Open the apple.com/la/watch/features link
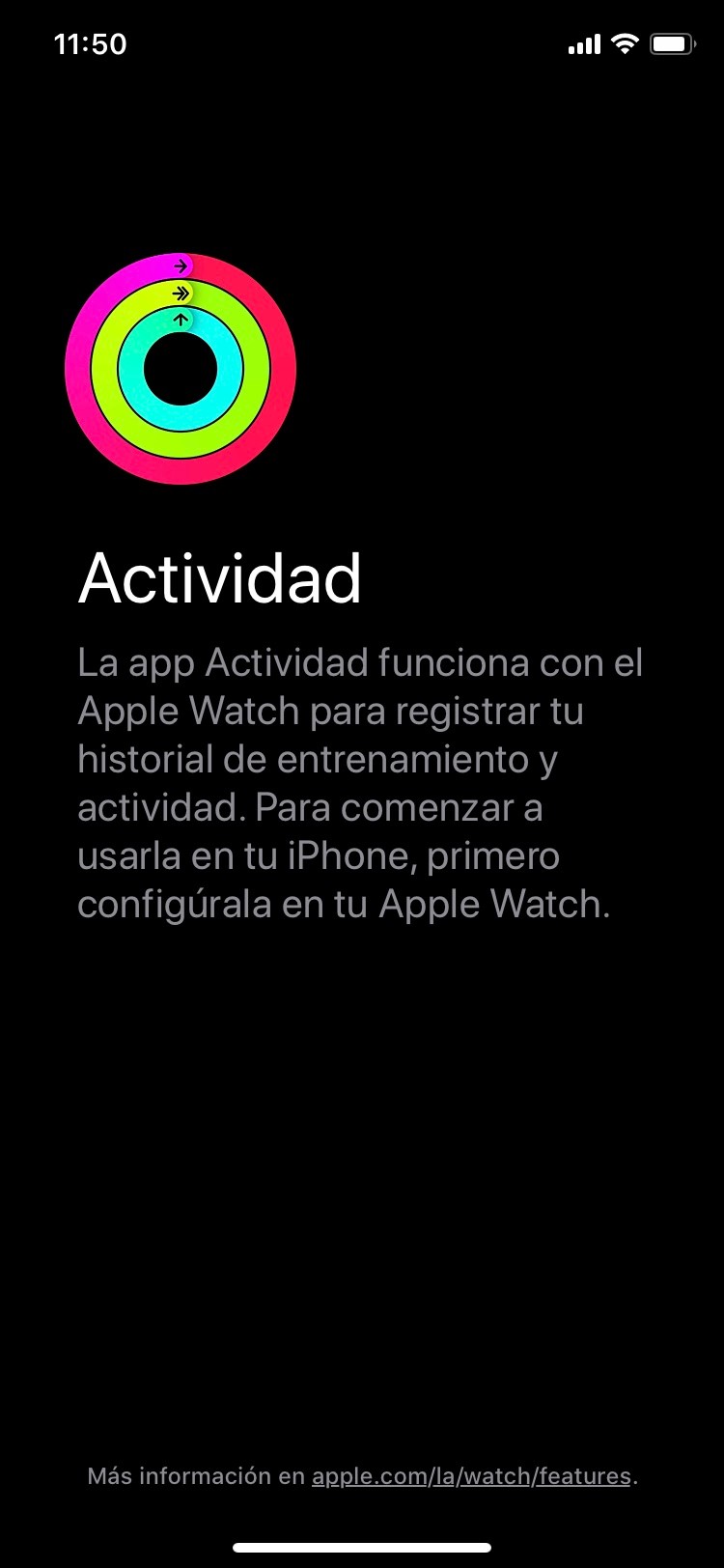 [471, 1476]
